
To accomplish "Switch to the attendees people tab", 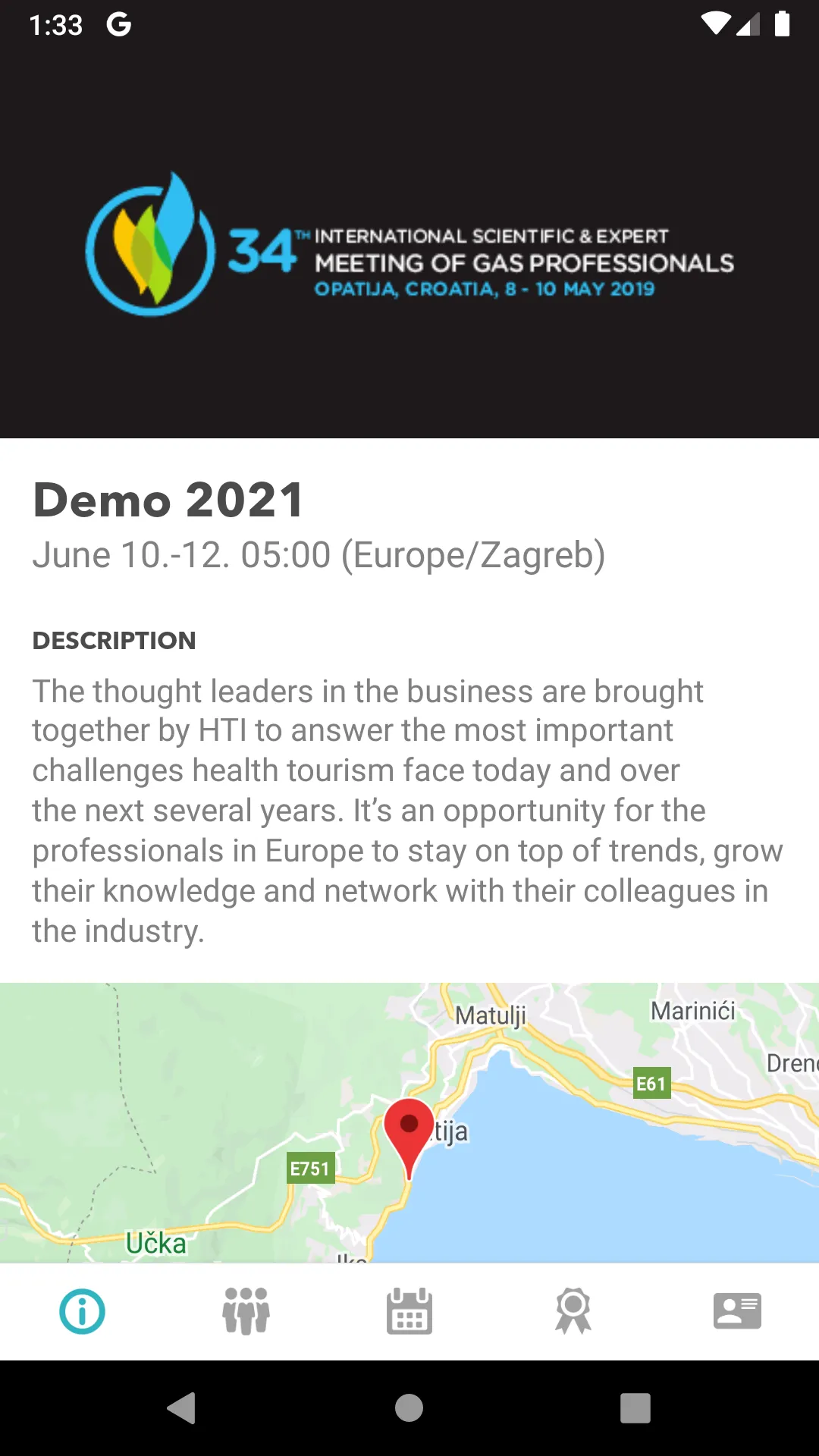I will (x=246, y=1311).
